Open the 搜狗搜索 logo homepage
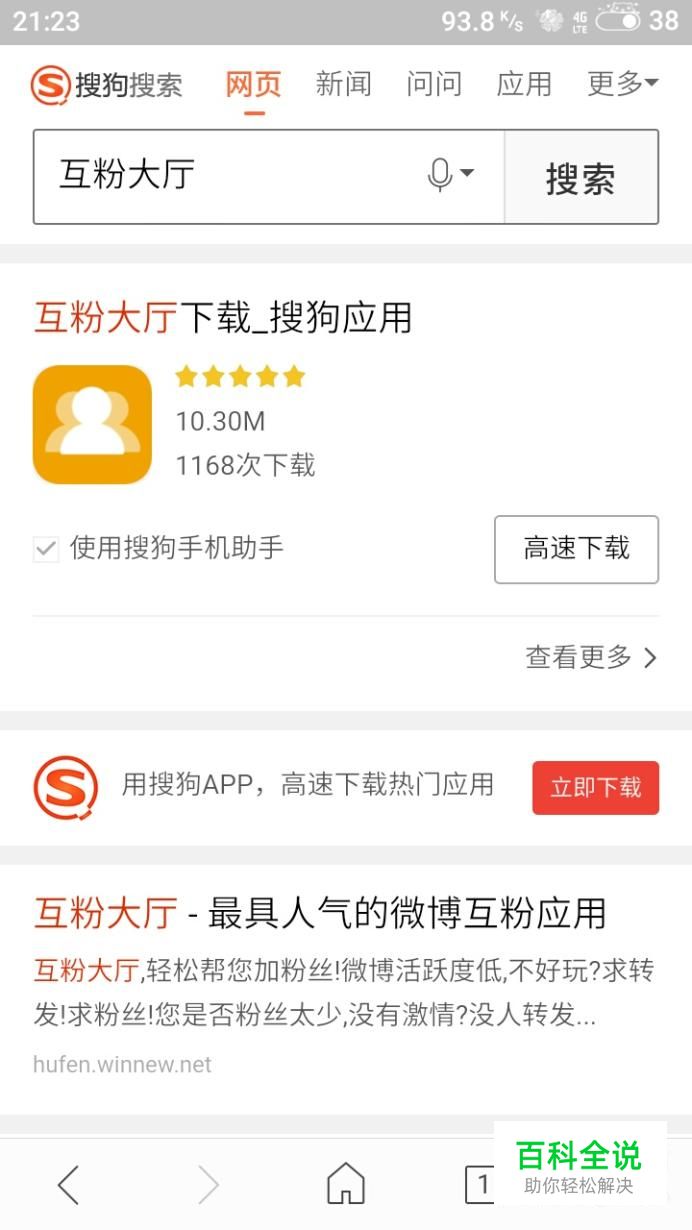Viewport: 692px width, 1230px height. click(107, 85)
